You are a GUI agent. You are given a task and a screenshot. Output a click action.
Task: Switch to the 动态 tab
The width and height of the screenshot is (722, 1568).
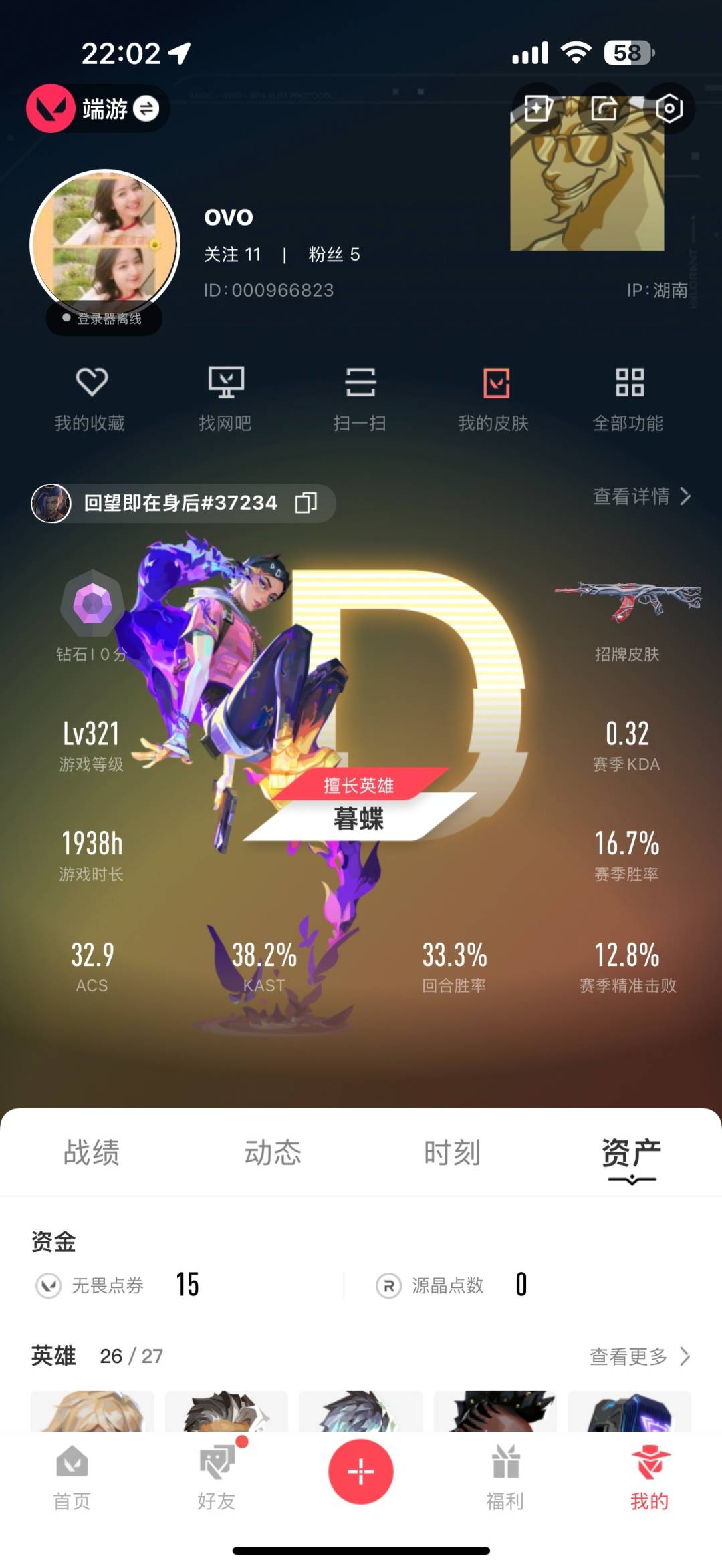(x=273, y=1152)
